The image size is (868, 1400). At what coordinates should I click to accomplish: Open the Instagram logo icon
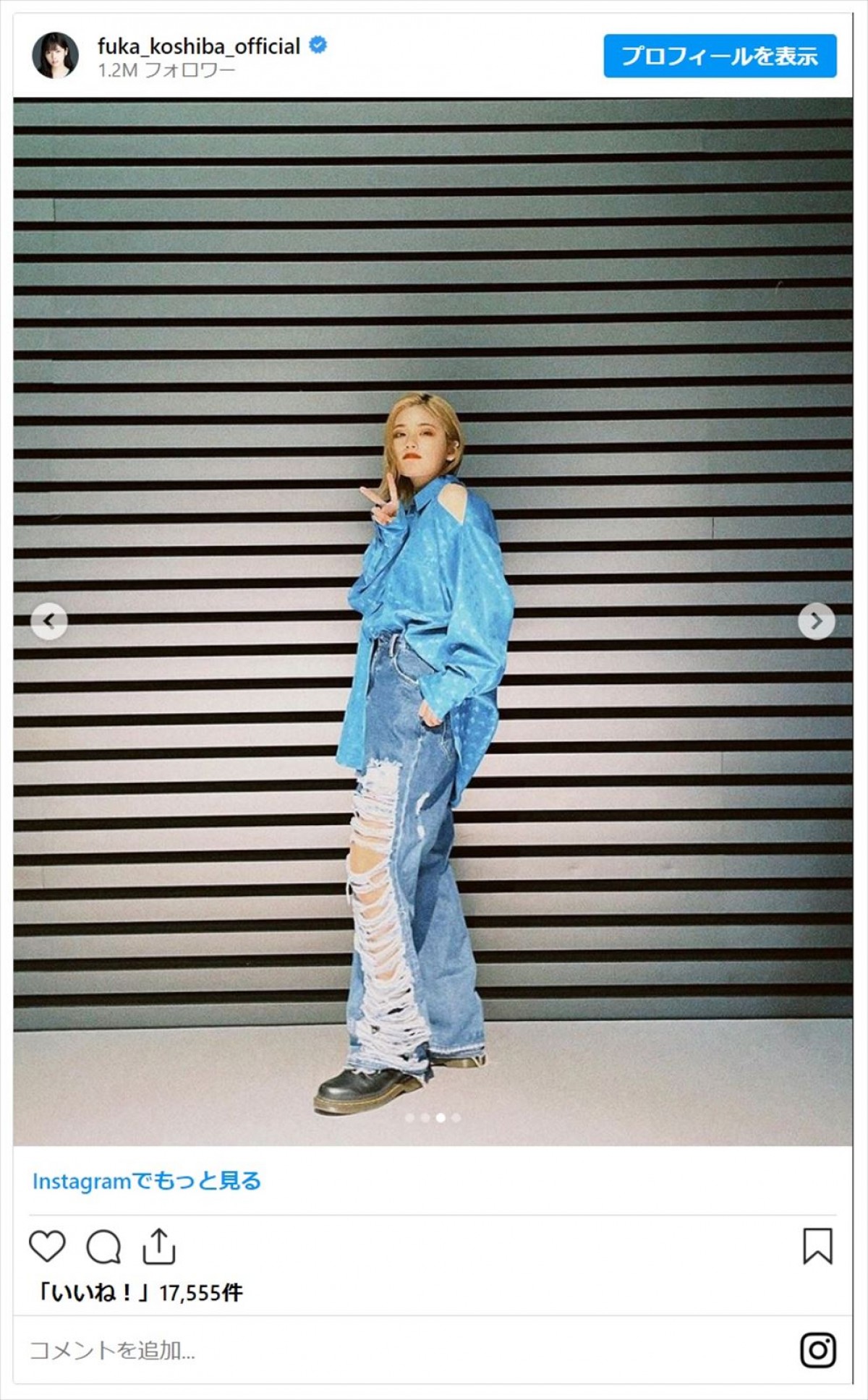click(818, 1350)
